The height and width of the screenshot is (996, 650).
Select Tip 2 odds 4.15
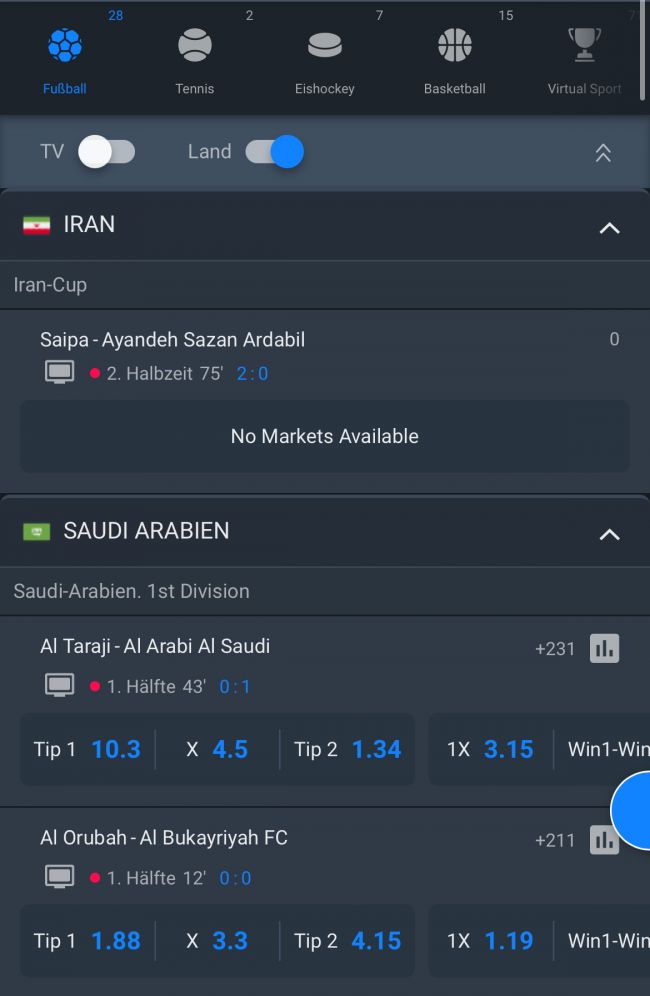click(347, 941)
